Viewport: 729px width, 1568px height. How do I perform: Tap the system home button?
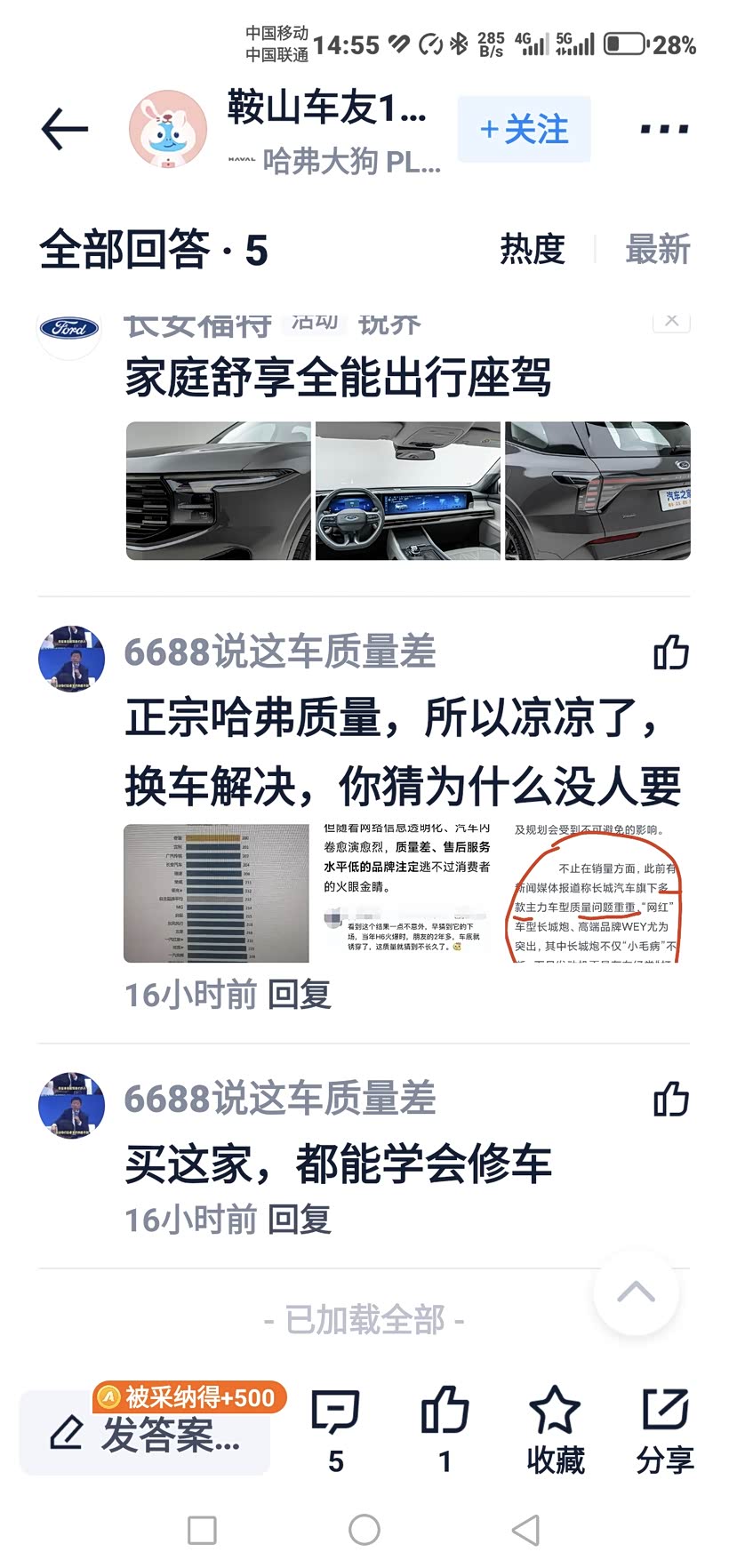(364, 1530)
